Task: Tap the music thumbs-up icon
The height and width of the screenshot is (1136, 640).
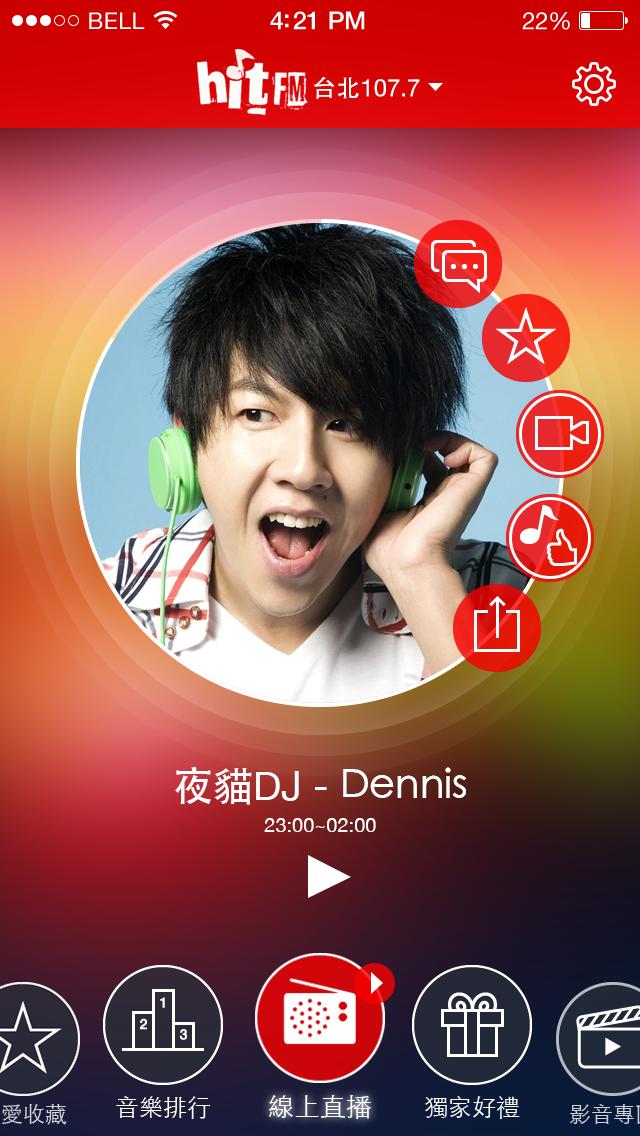Action: pos(549,538)
